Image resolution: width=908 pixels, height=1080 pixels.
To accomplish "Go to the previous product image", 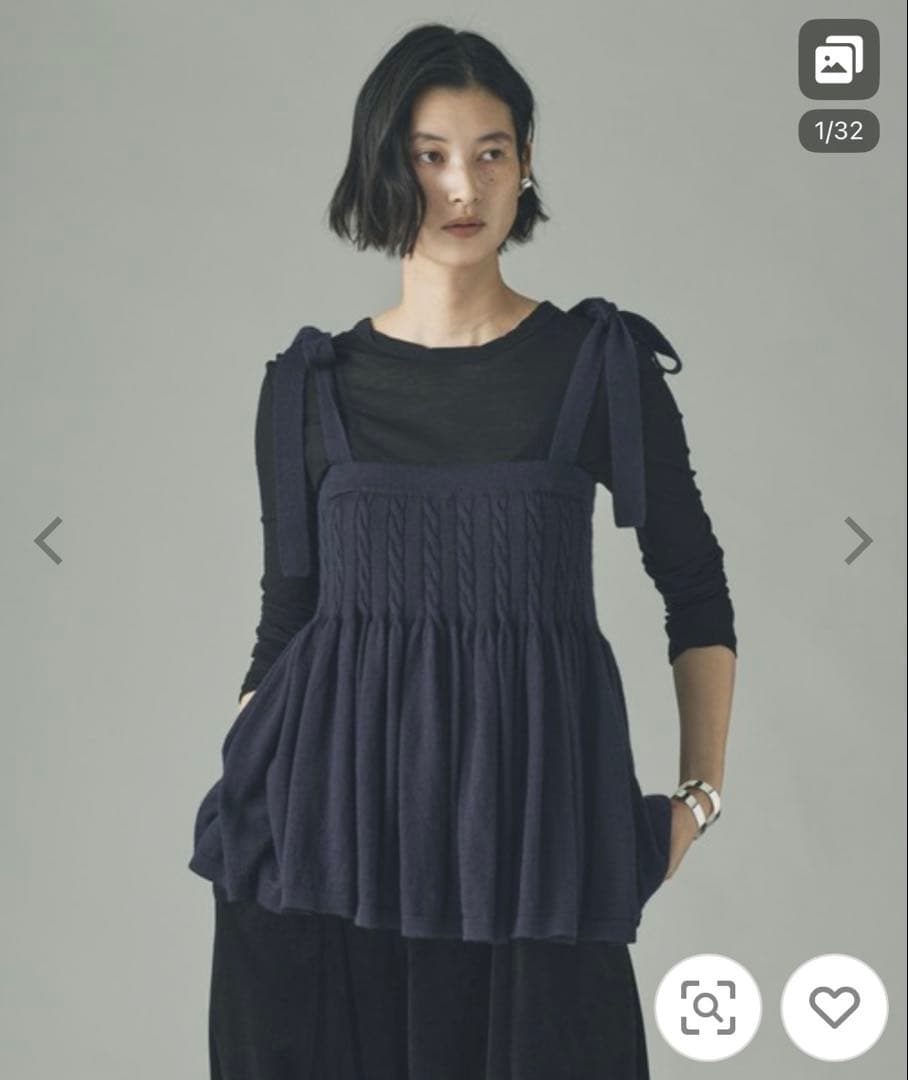I will 48,541.
